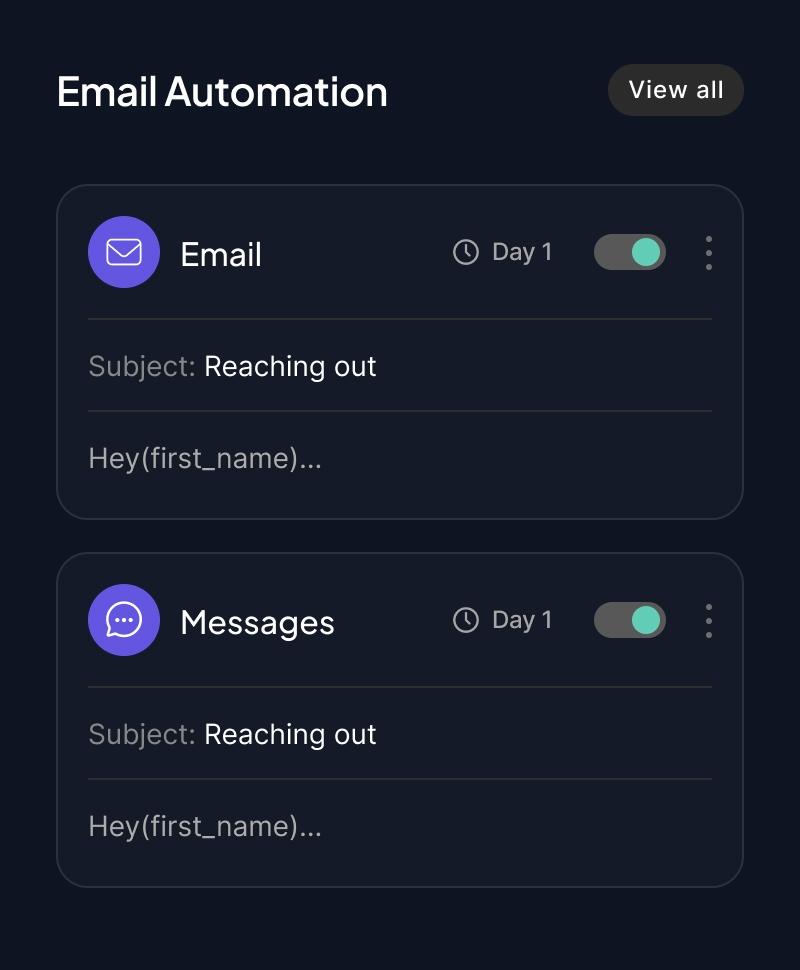This screenshot has width=800, height=970.
Task: Open the Email automation card
Action: pyautogui.click(x=400, y=352)
